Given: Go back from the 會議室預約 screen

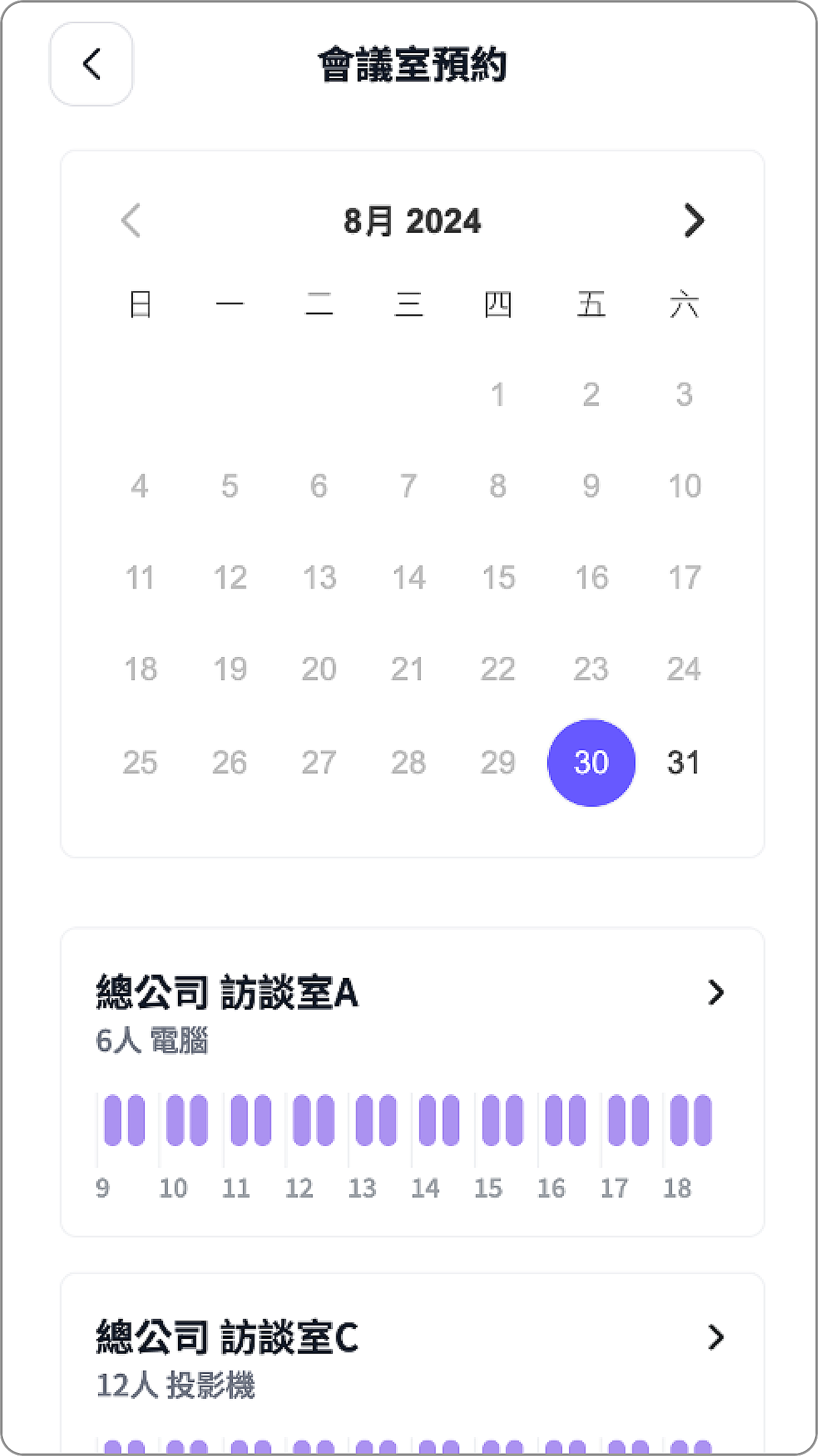Looking at the screenshot, I should click(91, 64).
